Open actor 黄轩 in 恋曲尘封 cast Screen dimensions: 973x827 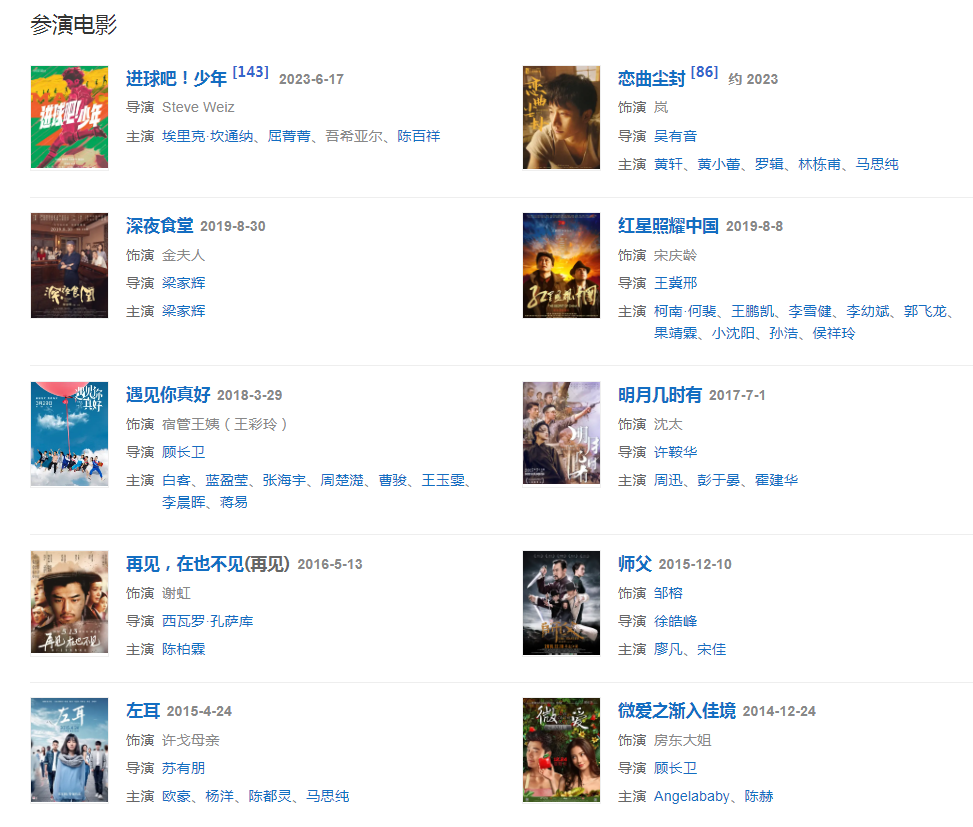pos(668,164)
